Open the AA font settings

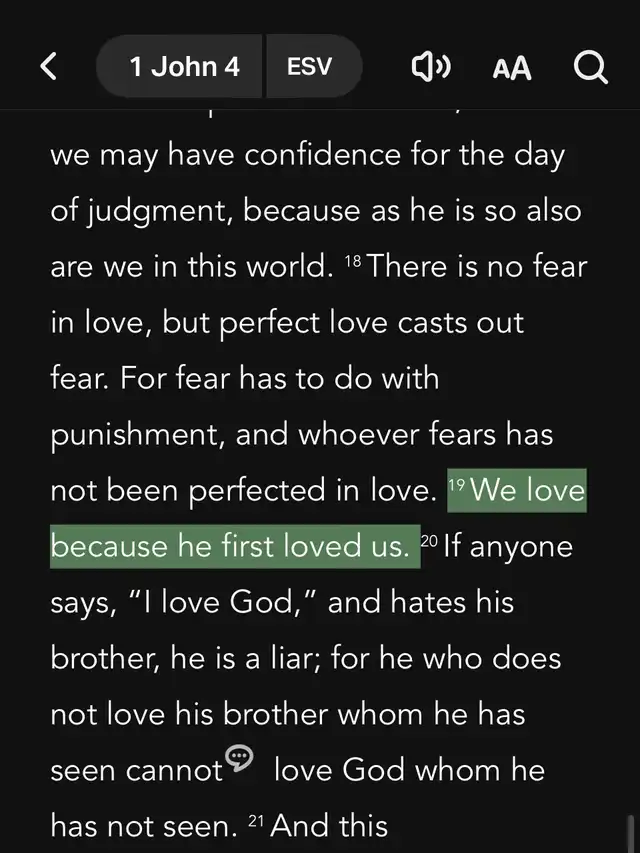click(x=512, y=68)
